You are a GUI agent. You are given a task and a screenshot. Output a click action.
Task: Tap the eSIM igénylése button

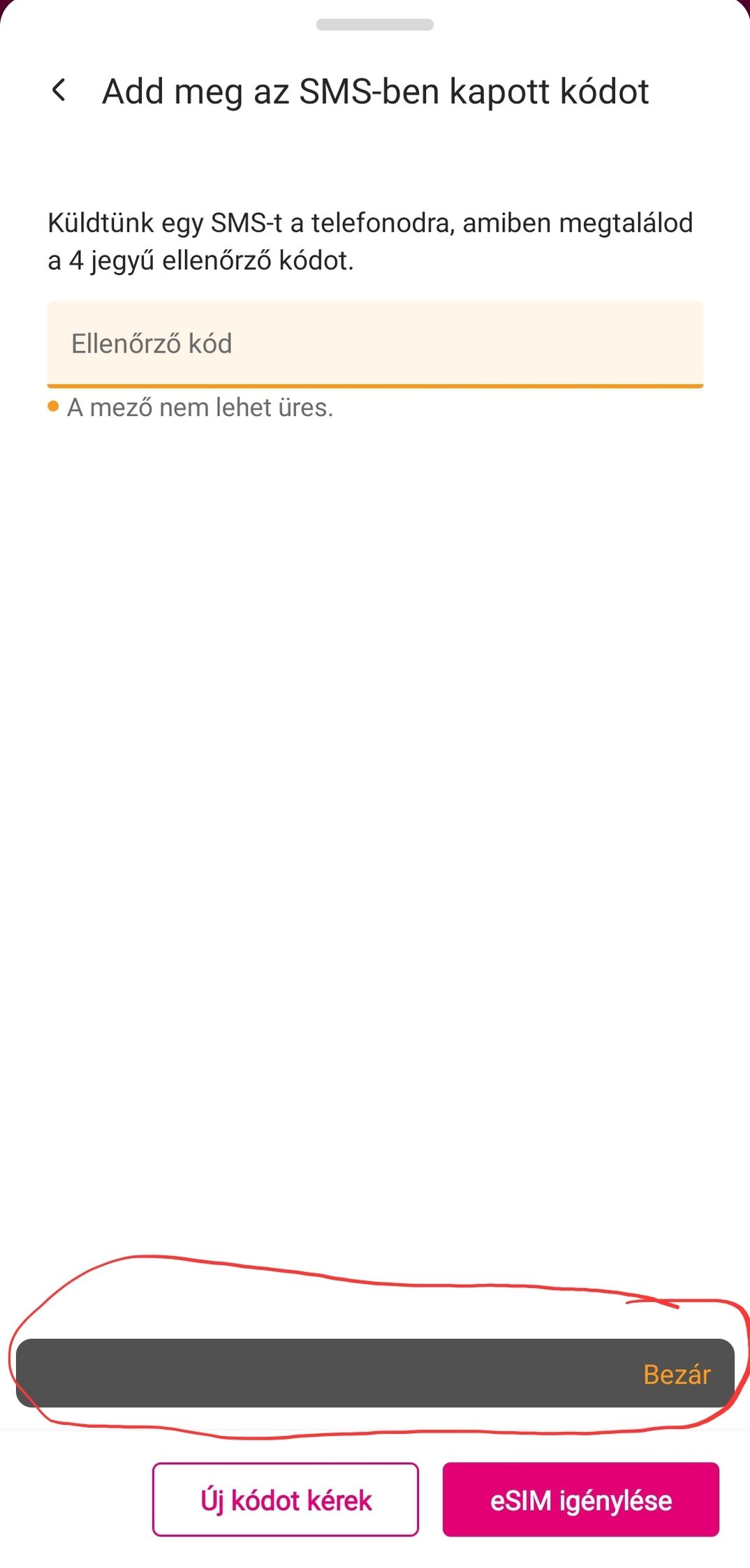point(580,1500)
